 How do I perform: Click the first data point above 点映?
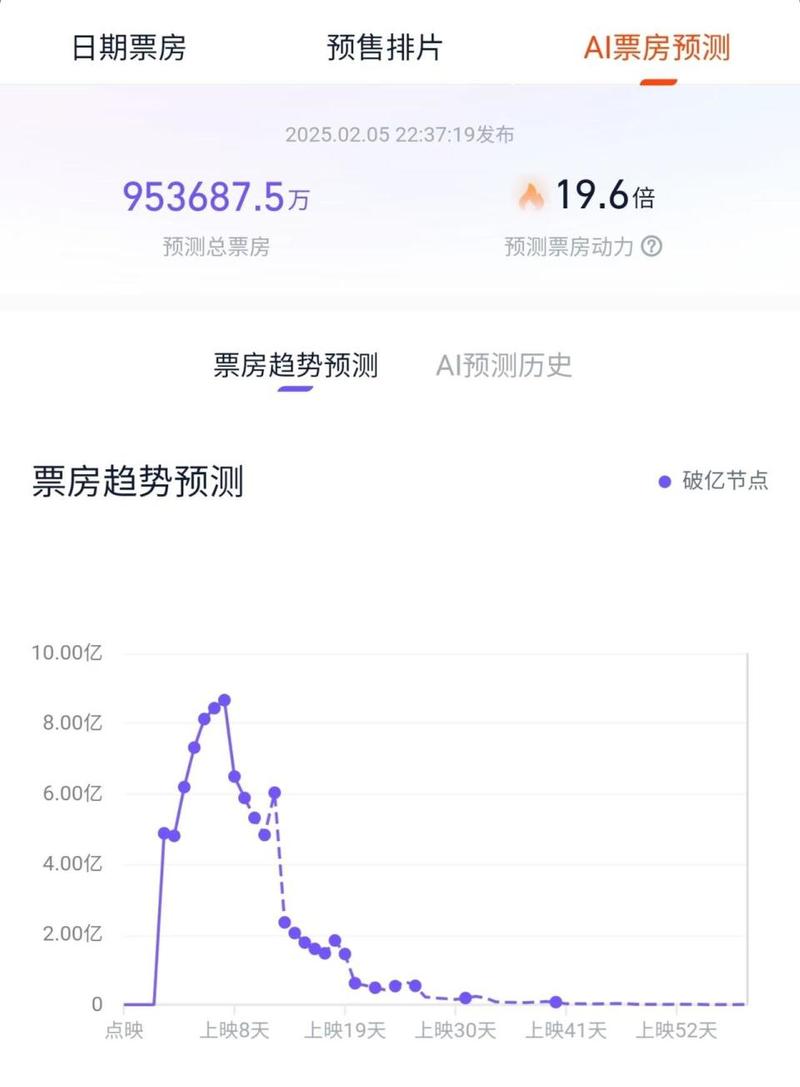tap(162, 834)
